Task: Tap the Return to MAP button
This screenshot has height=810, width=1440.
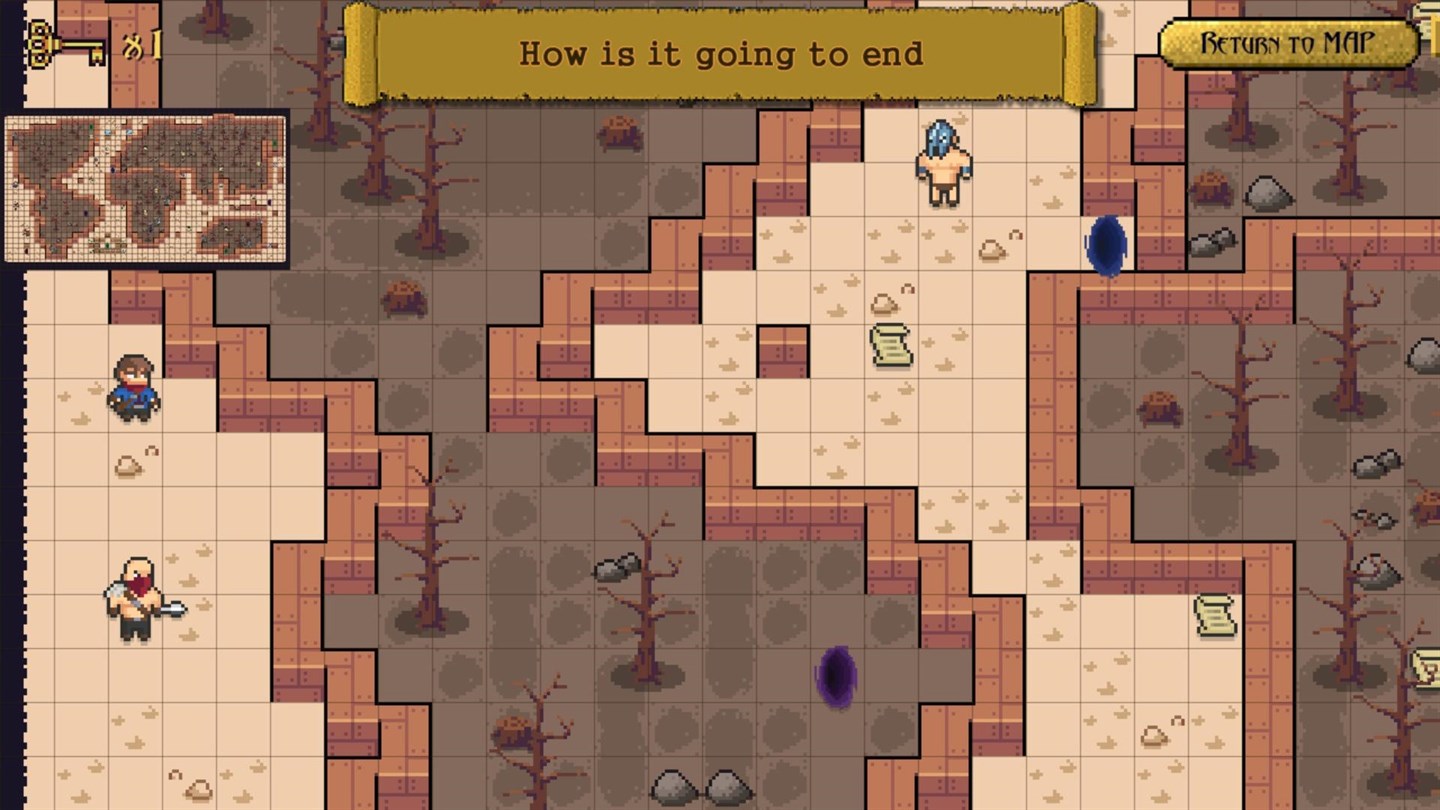Action: click(x=1288, y=44)
